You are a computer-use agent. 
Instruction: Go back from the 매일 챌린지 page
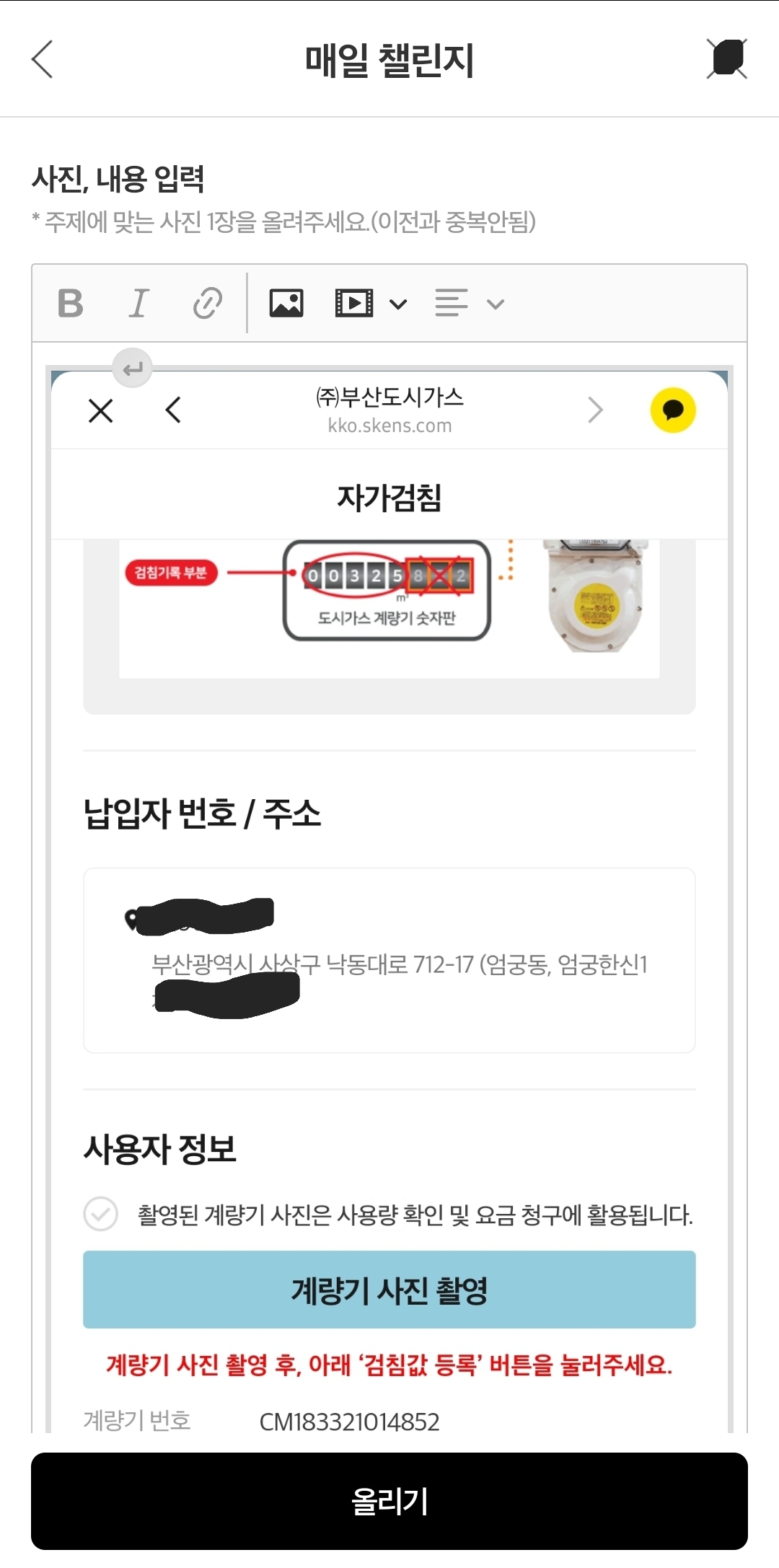[43, 59]
